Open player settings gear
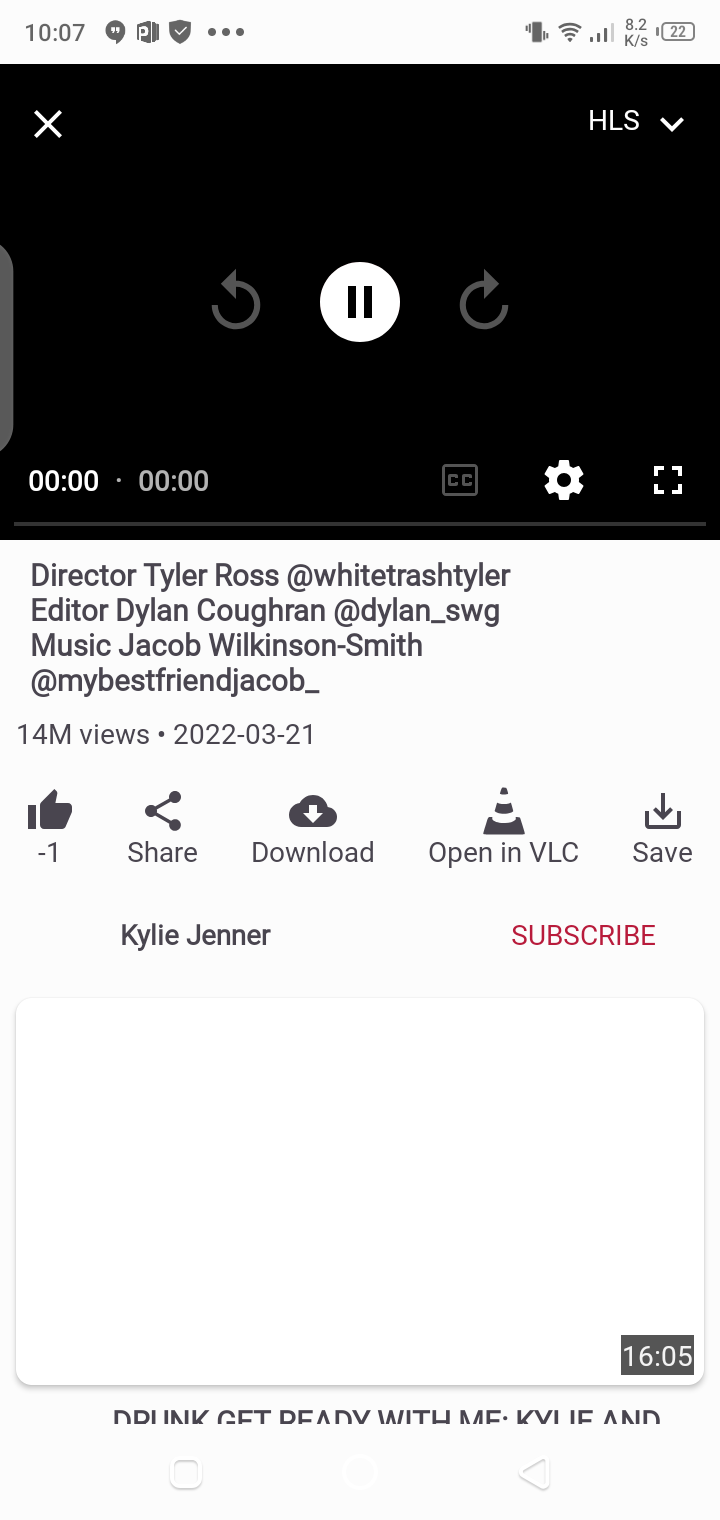Viewport: 720px width, 1520px height. click(x=564, y=481)
